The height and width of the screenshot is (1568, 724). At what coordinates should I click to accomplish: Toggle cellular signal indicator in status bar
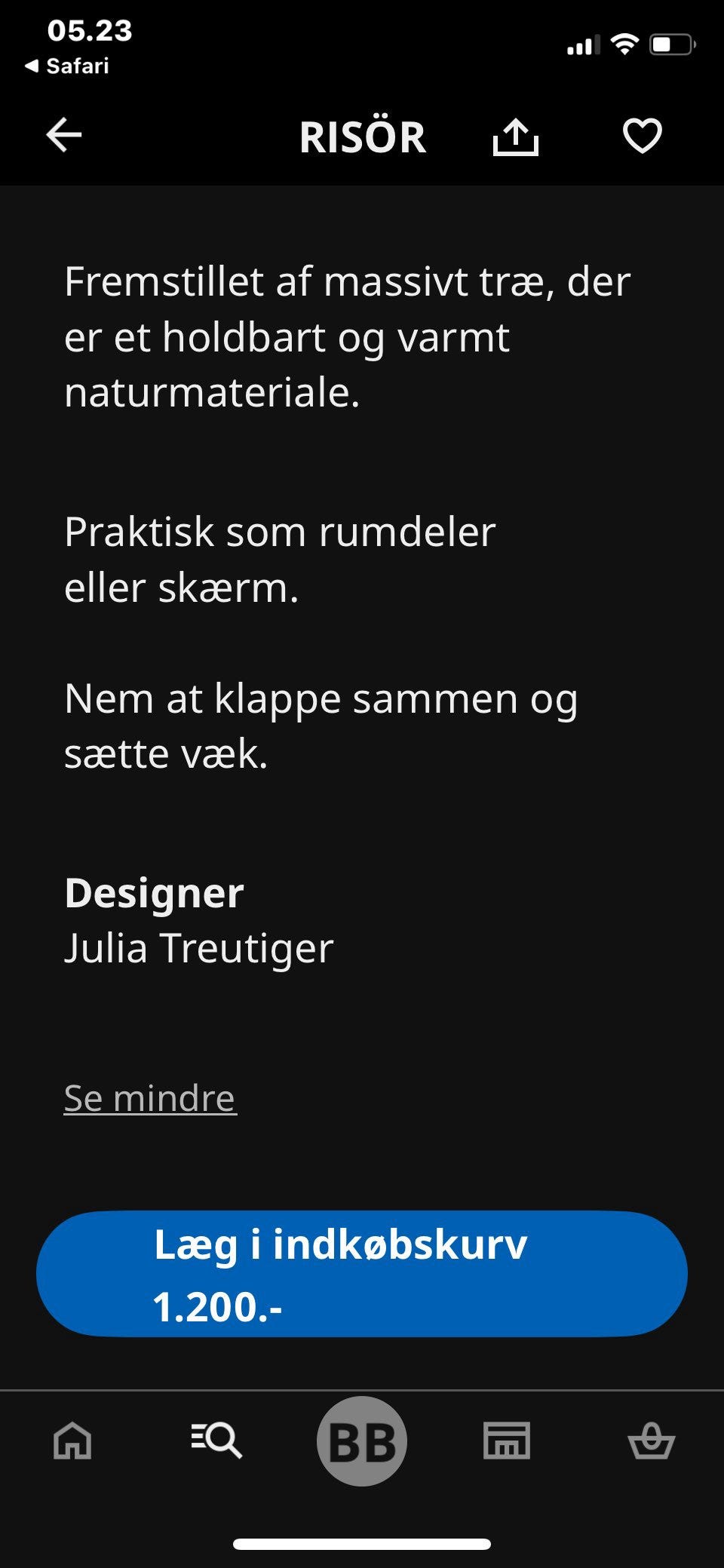582,43
